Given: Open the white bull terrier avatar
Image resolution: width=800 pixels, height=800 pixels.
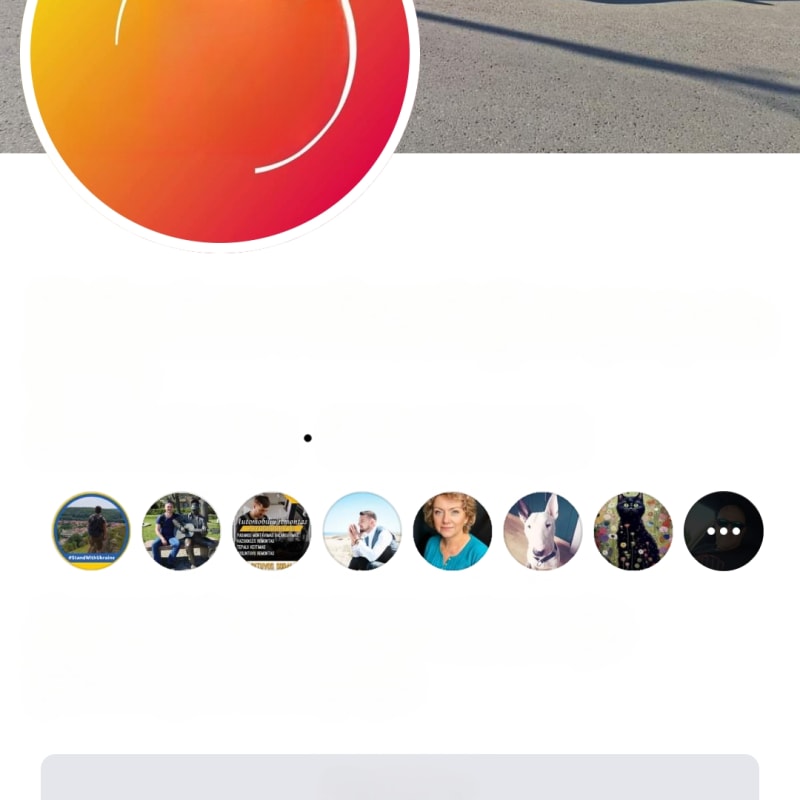Looking at the screenshot, I should point(542,531).
